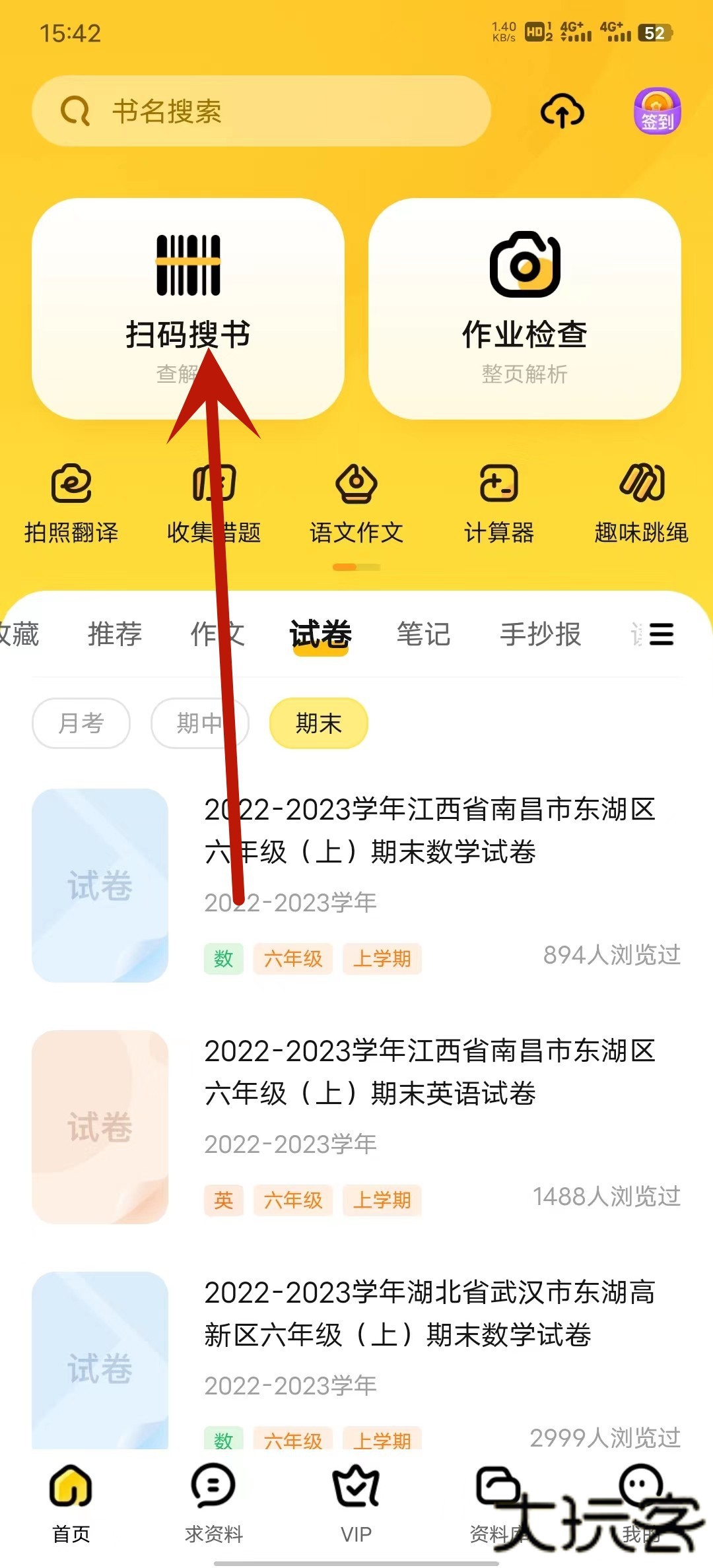Open the 签到 sign-in badge
This screenshot has height=1568, width=713.
pyautogui.click(x=656, y=112)
